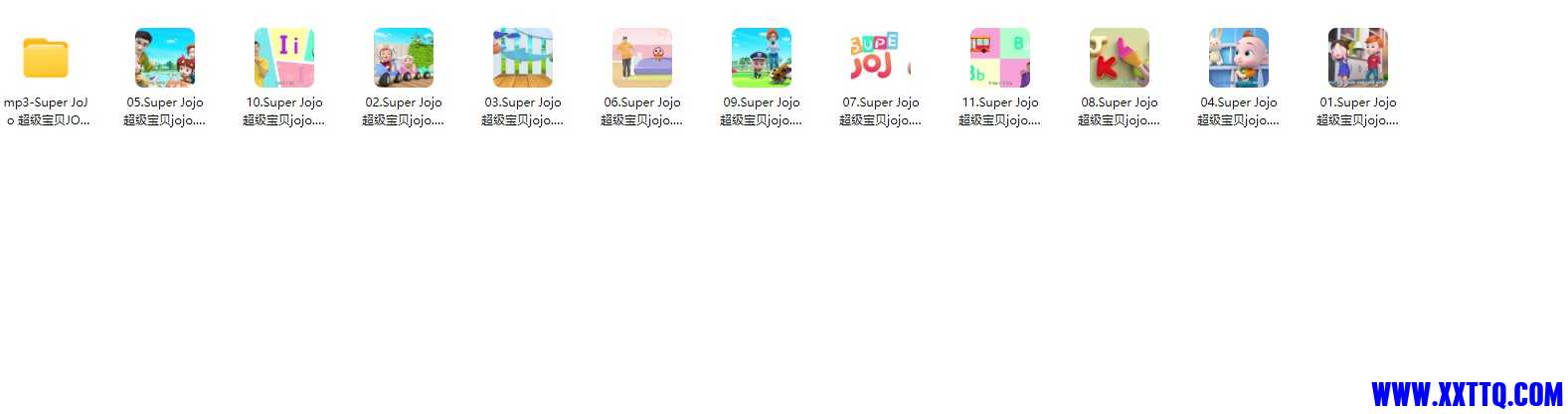Open file 11.Super Jojo
Viewport: 1568px width, 414px height.
pos(1000,58)
